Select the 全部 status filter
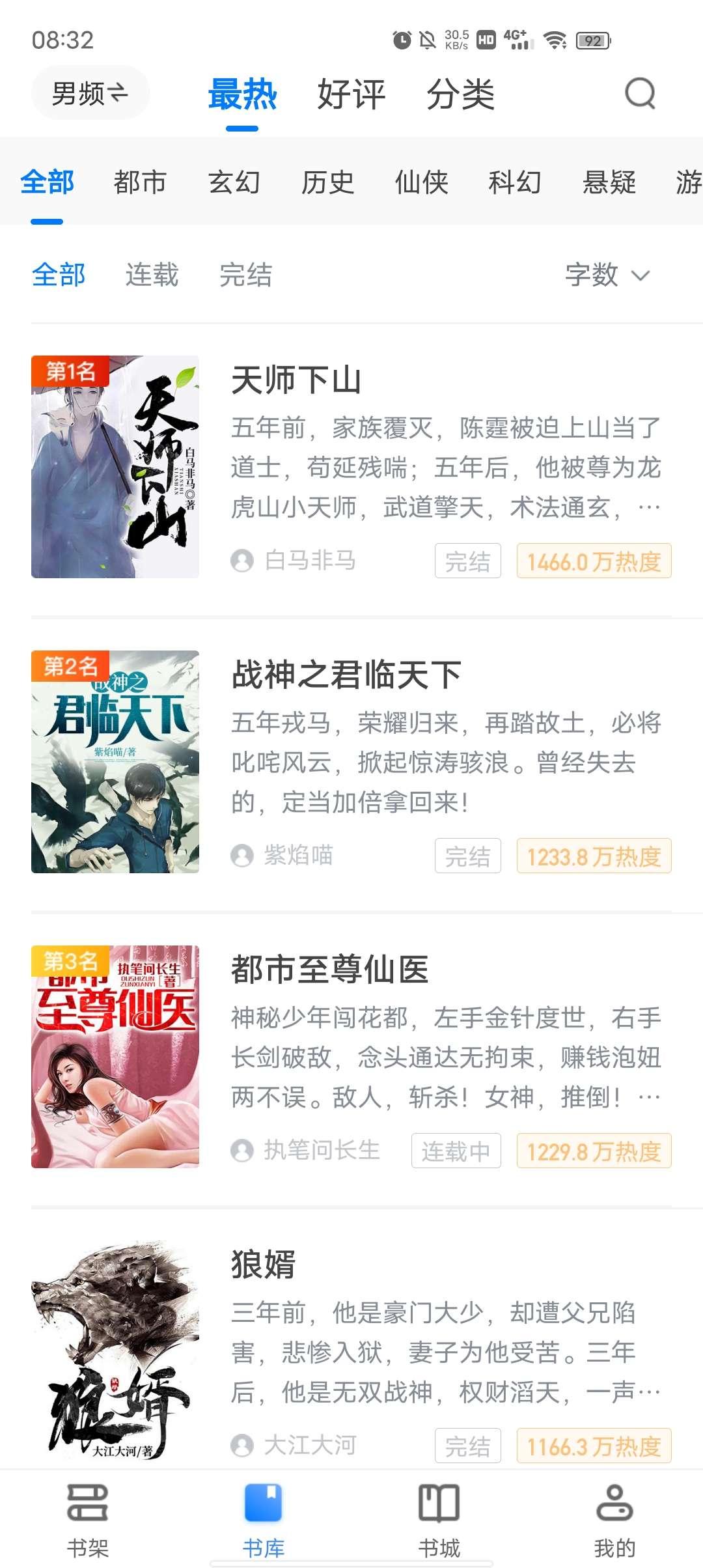 57,276
